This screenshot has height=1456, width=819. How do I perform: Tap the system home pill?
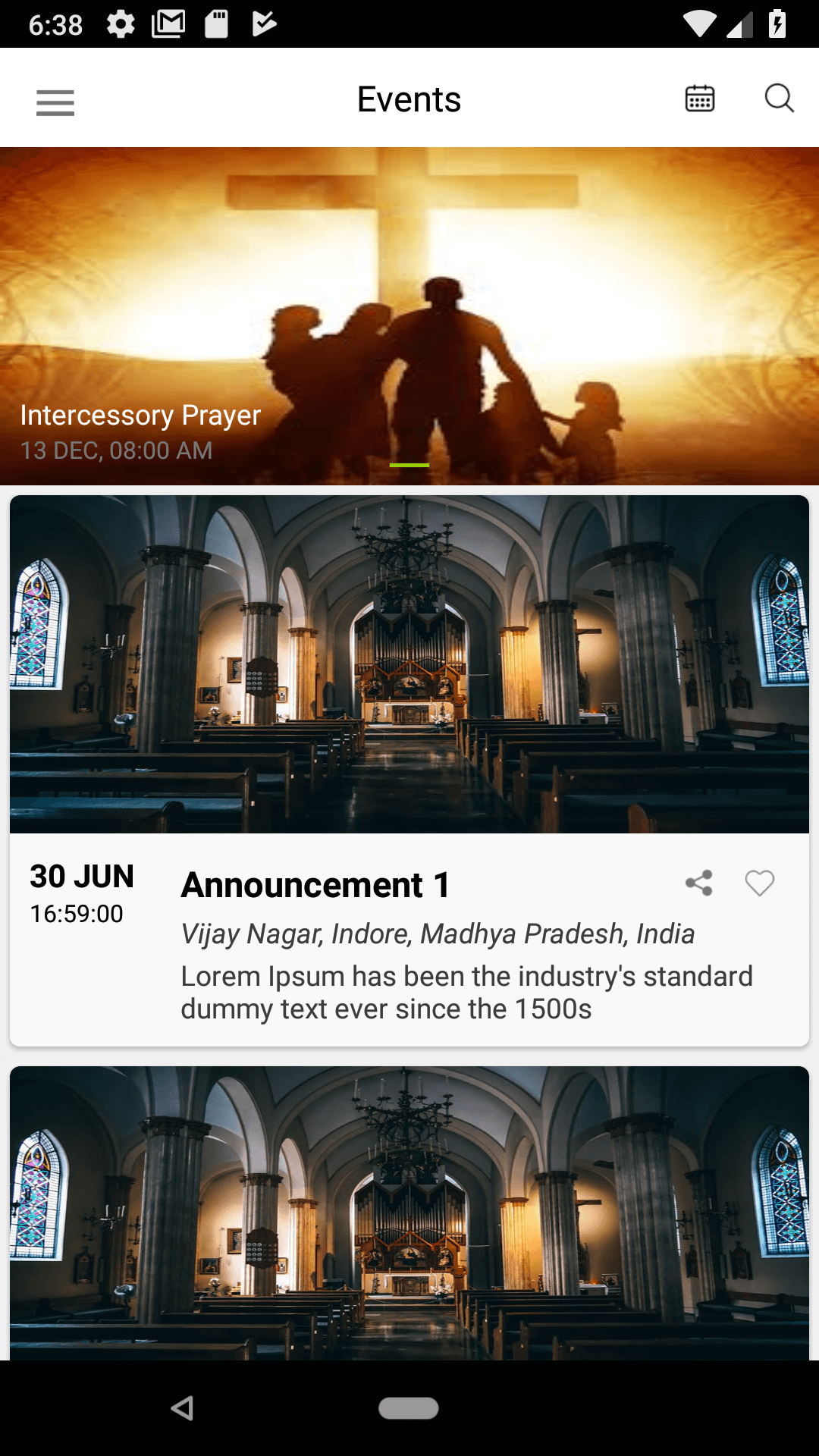[x=409, y=1408]
